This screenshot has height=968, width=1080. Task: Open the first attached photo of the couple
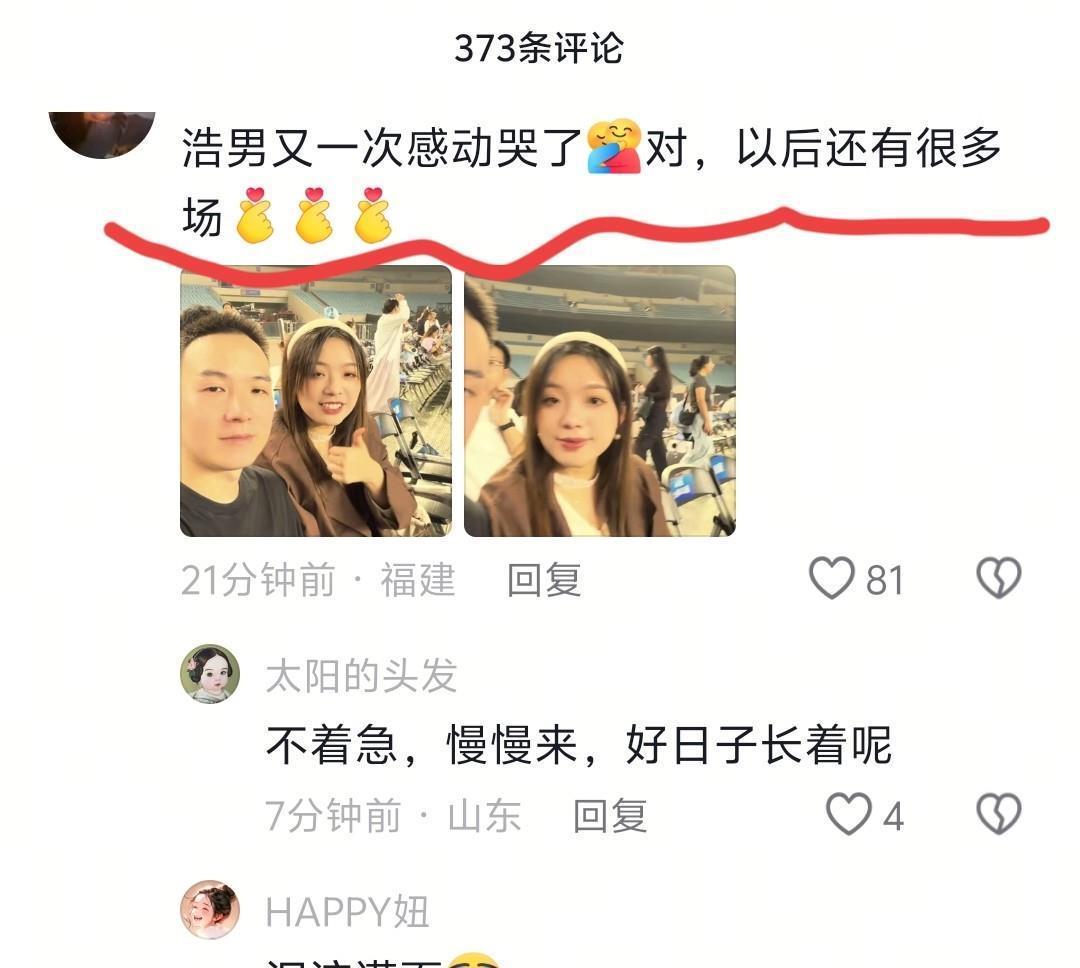(x=315, y=401)
